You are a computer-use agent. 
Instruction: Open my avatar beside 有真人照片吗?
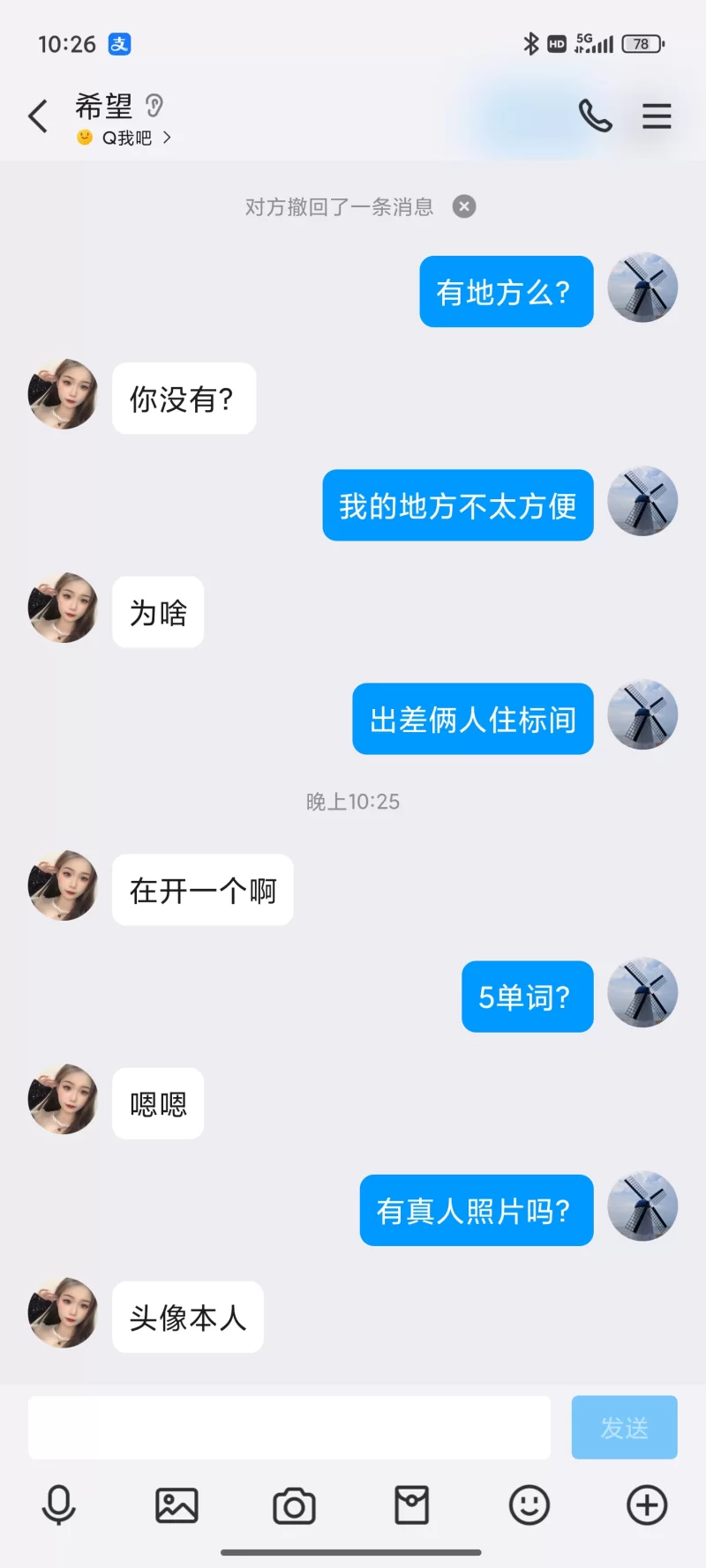642,1206
